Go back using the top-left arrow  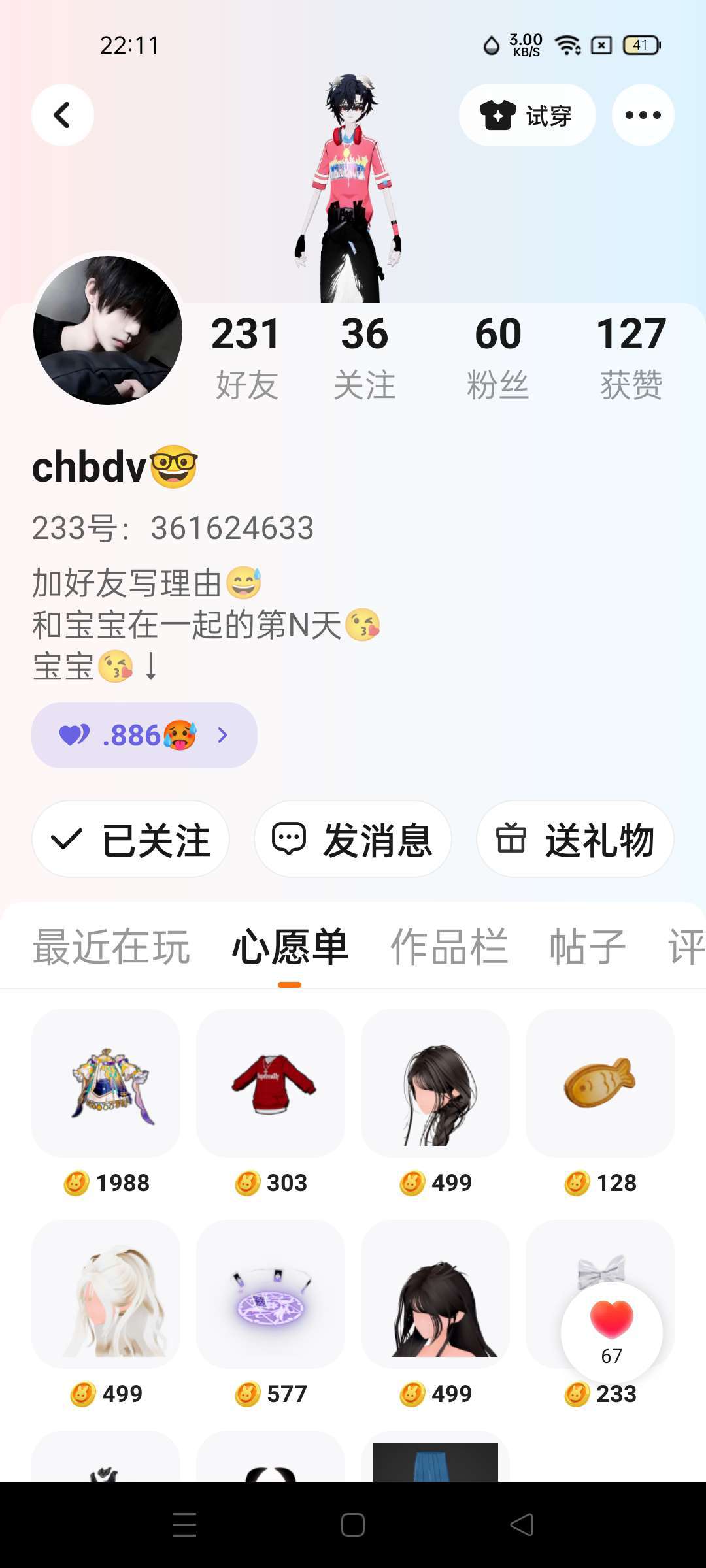[x=62, y=115]
